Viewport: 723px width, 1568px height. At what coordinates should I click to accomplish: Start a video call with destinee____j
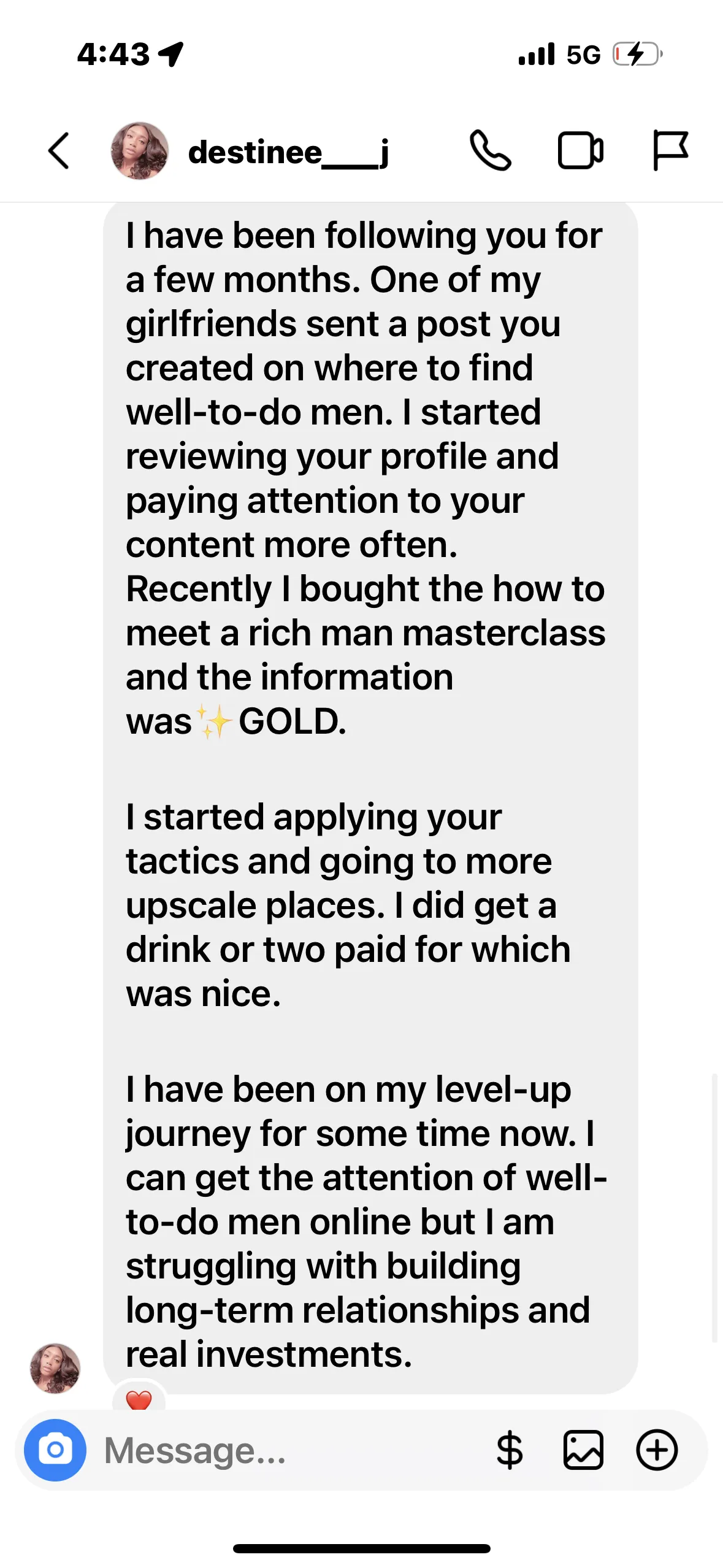pos(580,151)
